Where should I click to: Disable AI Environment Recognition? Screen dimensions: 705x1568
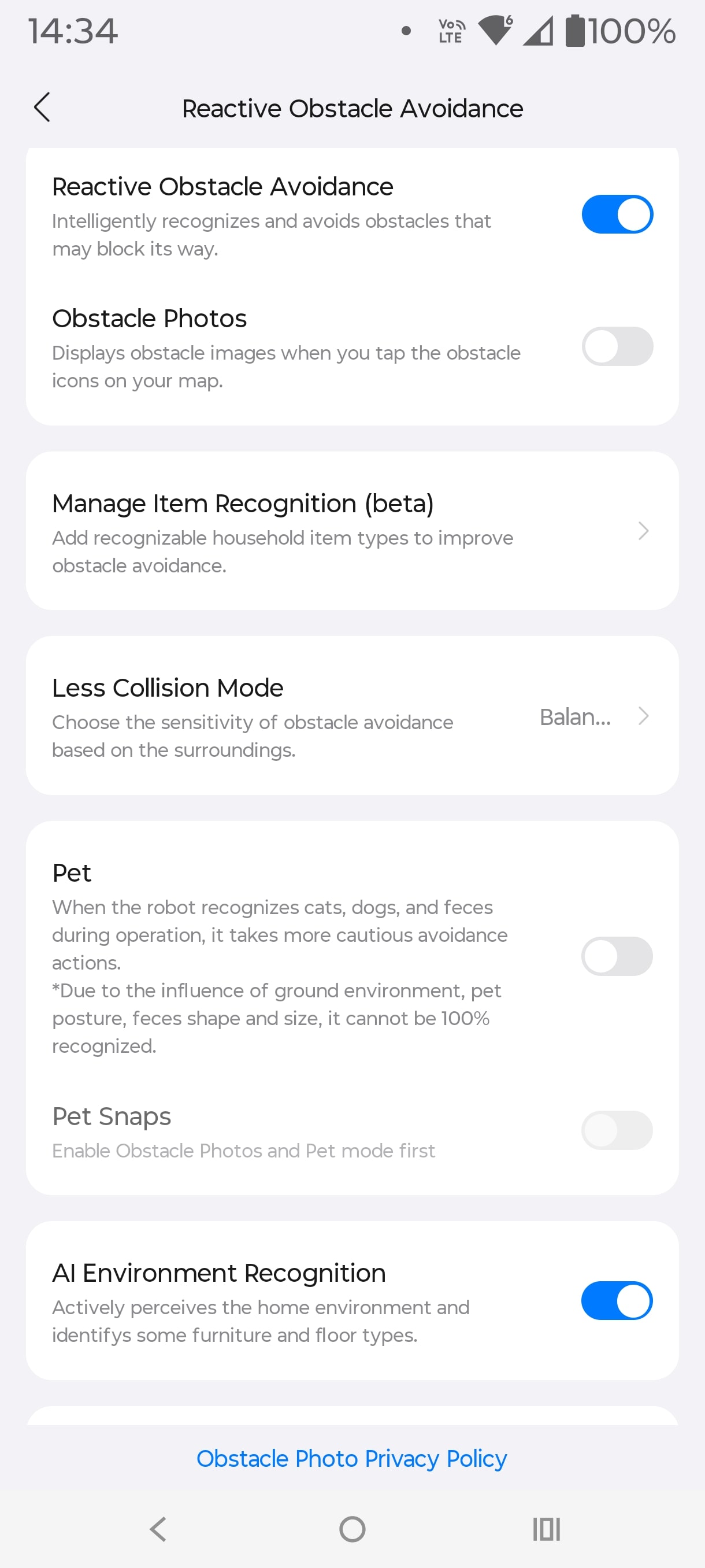click(617, 1301)
